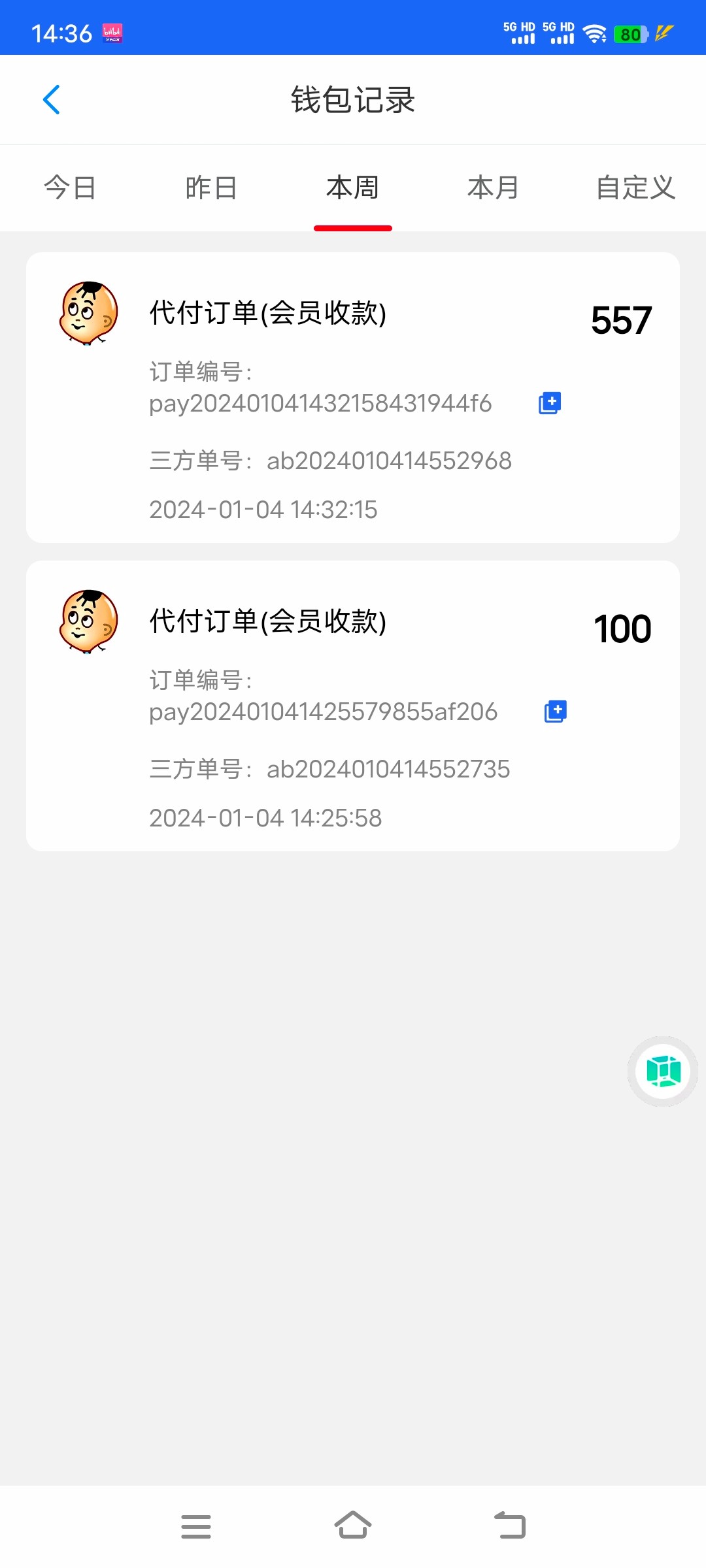Open the 自定义 date filter tab

point(635,188)
